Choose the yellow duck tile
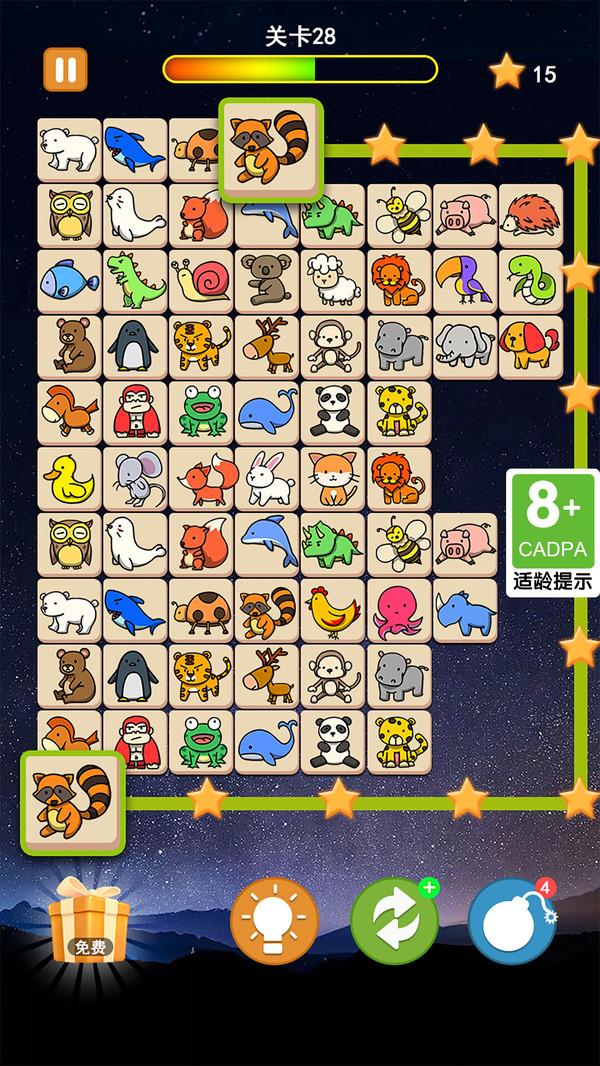The height and width of the screenshot is (1066, 600). [69, 478]
